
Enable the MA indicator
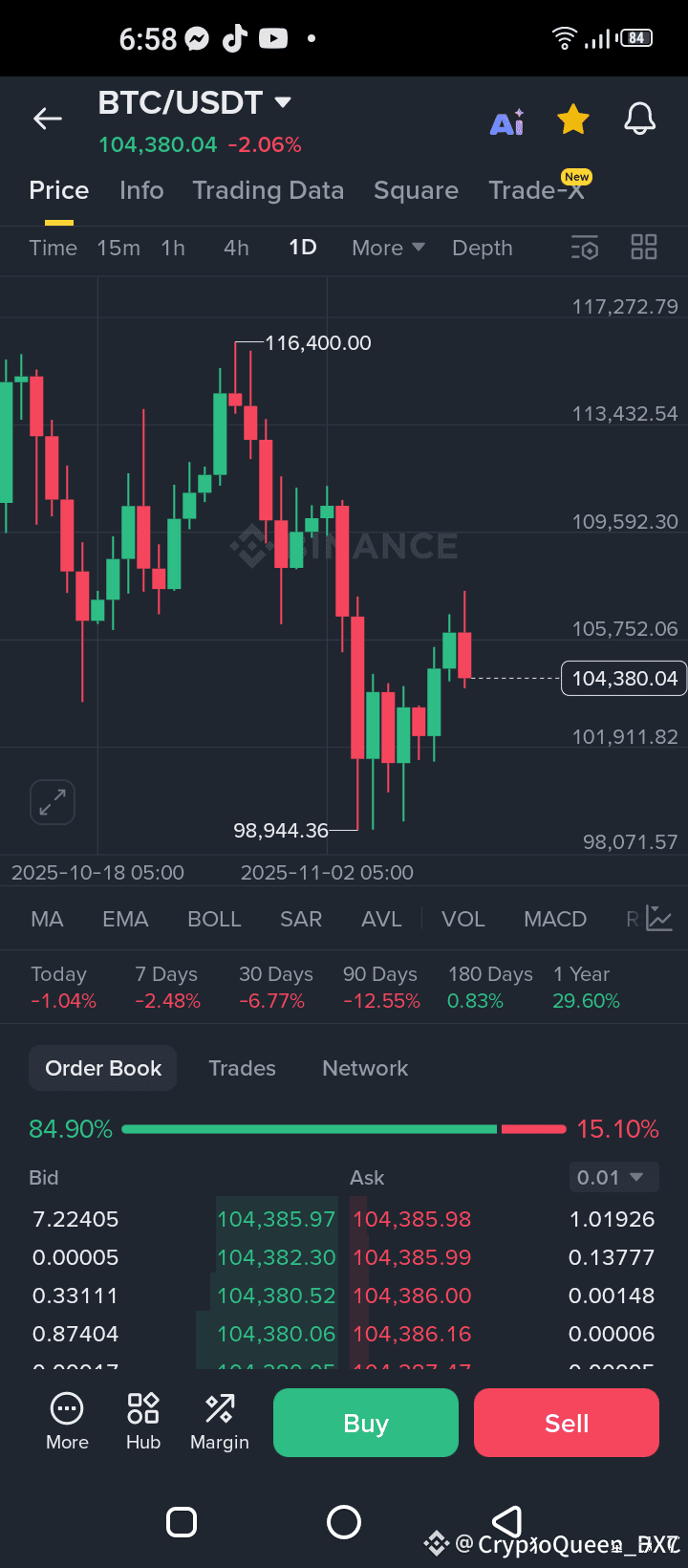(x=47, y=919)
